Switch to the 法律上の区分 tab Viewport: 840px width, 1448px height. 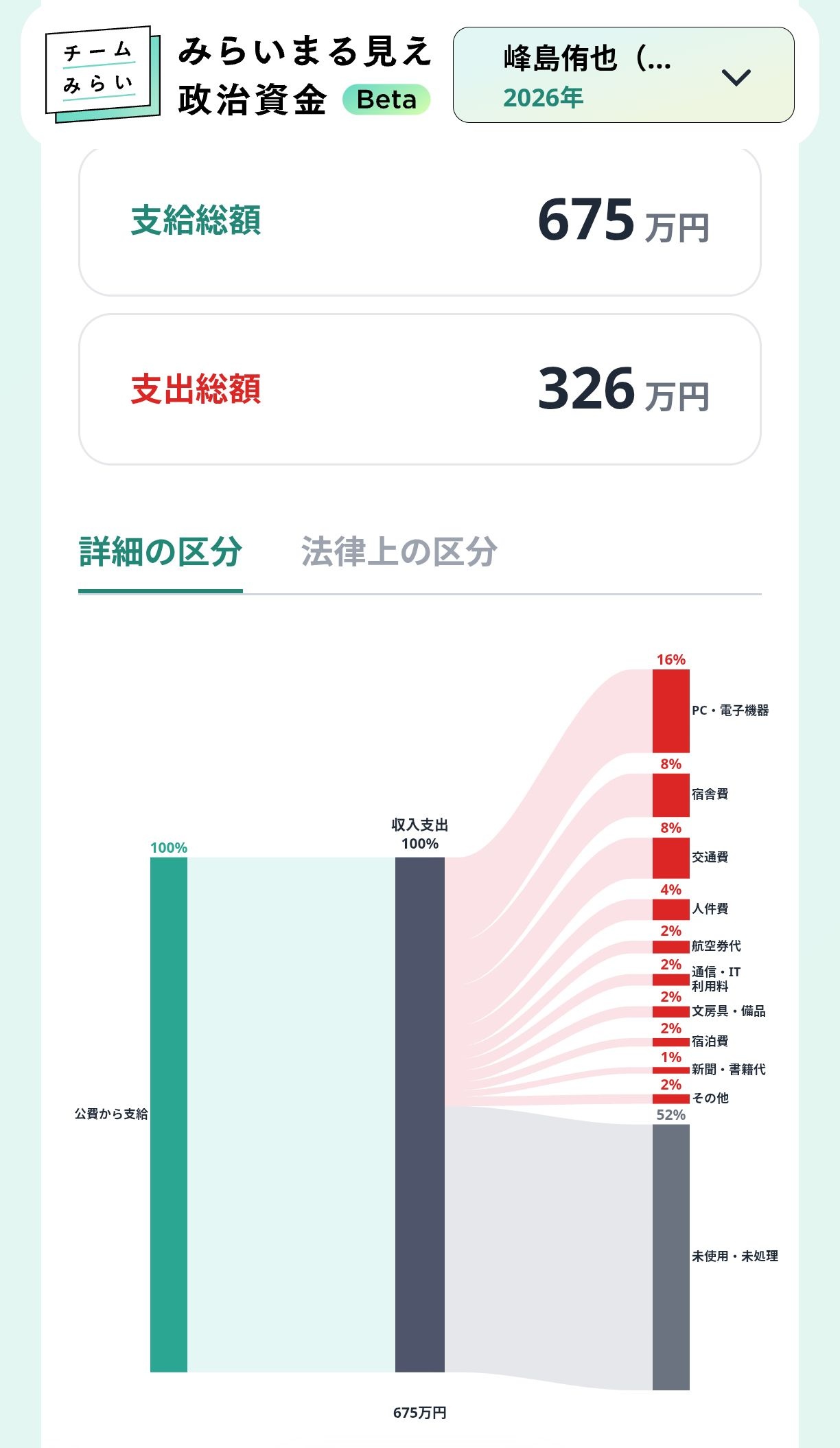pyautogui.click(x=399, y=551)
